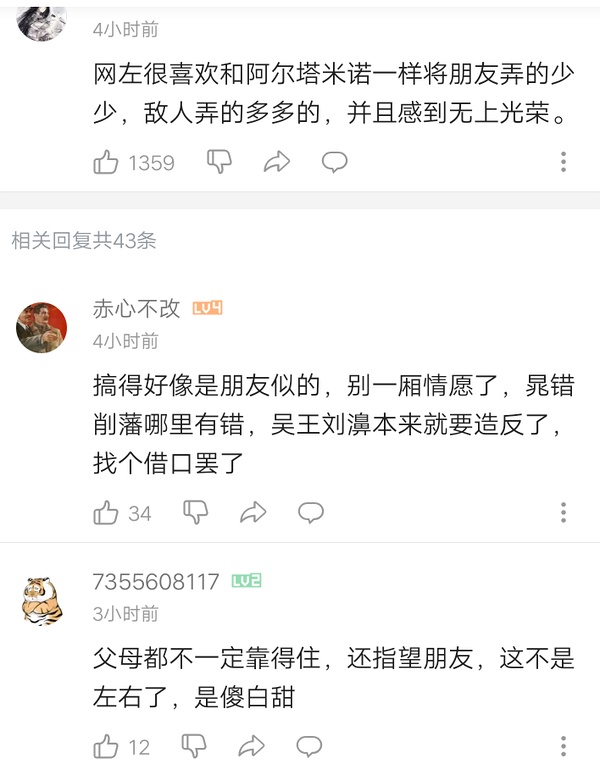Share 7355608117's reply
This screenshot has height=764, width=600.
(x=253, y=746)
